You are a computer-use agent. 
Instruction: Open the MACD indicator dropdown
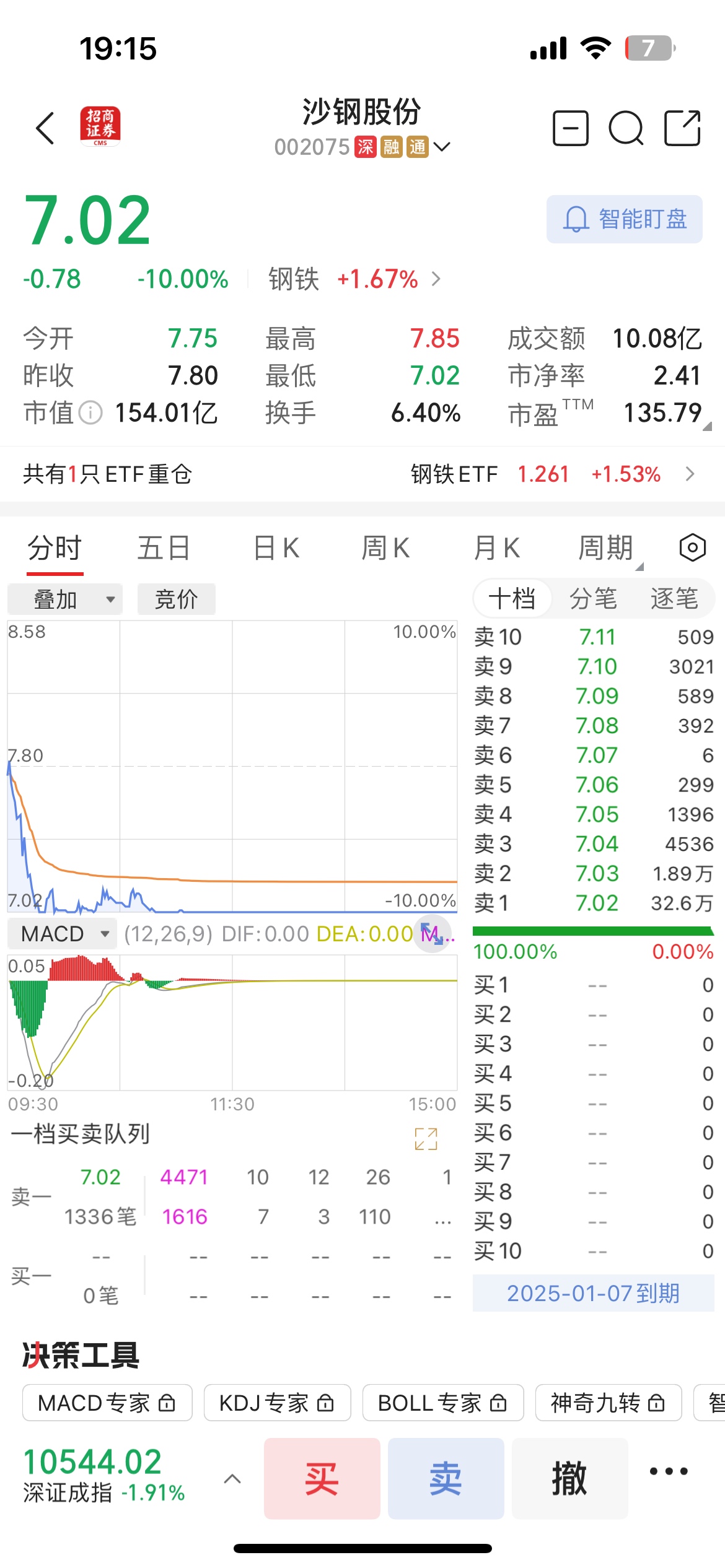click(x=62, y=933)
